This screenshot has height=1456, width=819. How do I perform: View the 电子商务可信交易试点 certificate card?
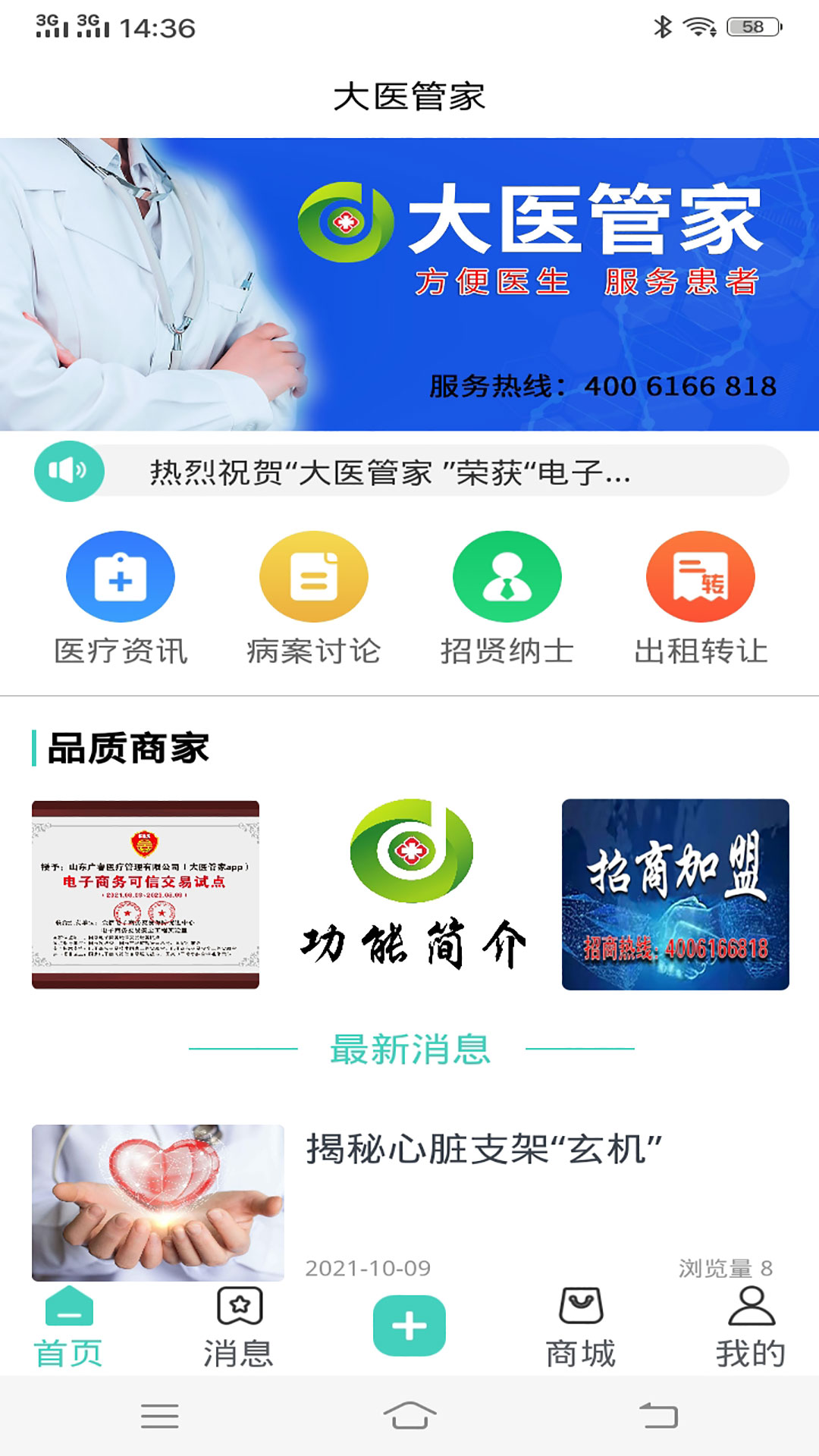coord(146,895)
